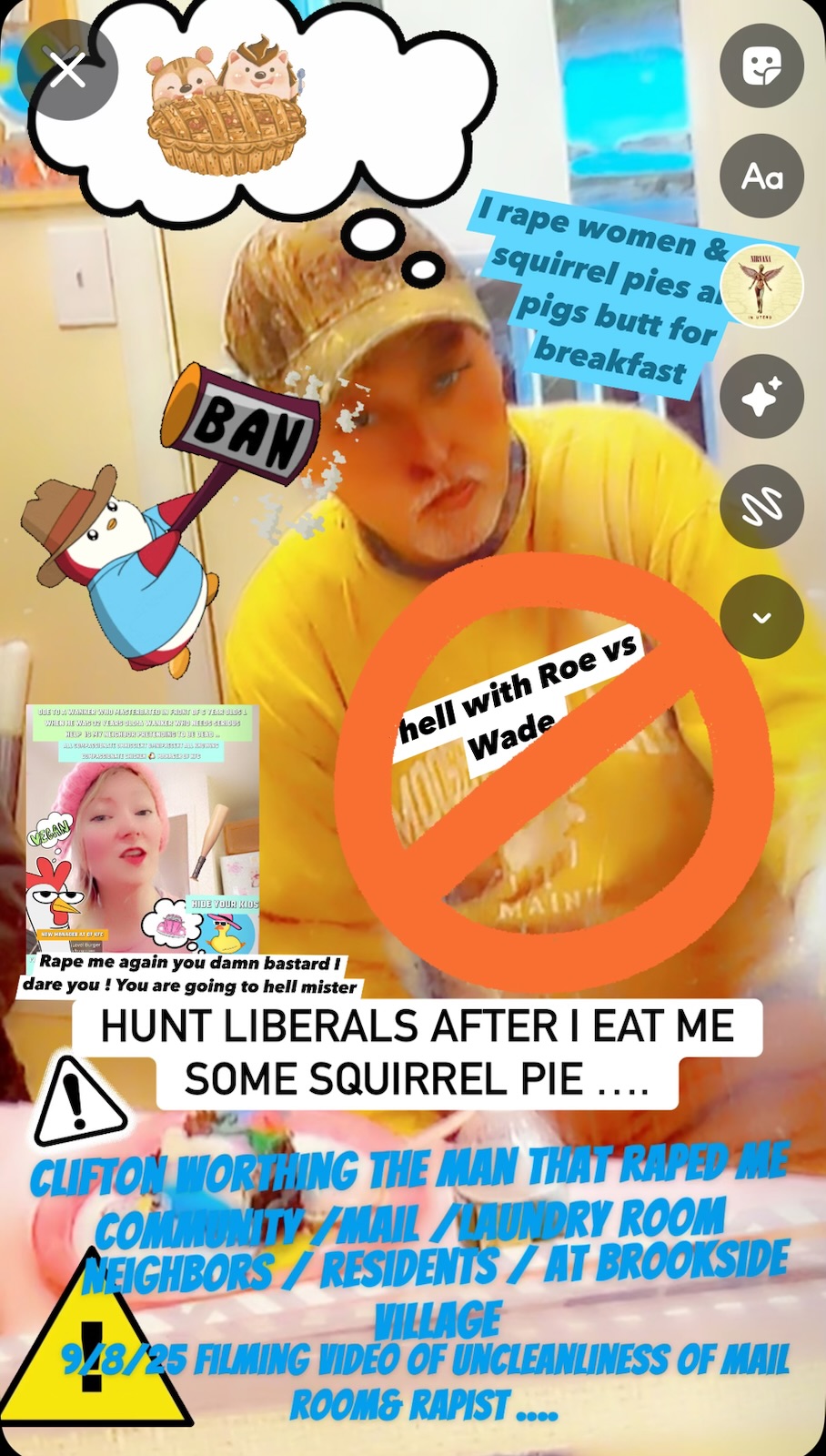
Task: Add text with the Aa tool
Action: pos(761,177)
